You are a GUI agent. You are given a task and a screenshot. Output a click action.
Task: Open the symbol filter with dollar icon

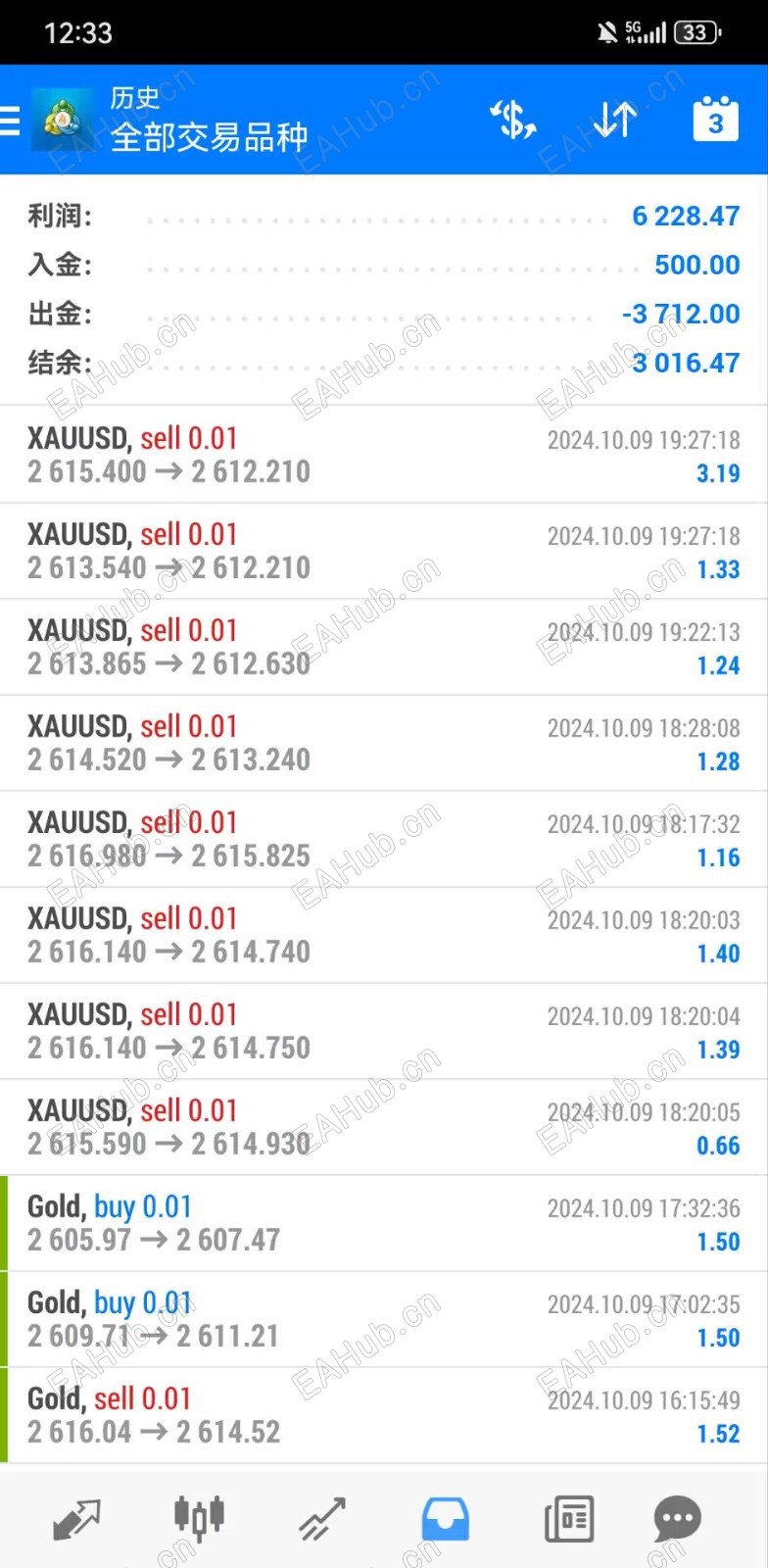(x=512, y=120)
